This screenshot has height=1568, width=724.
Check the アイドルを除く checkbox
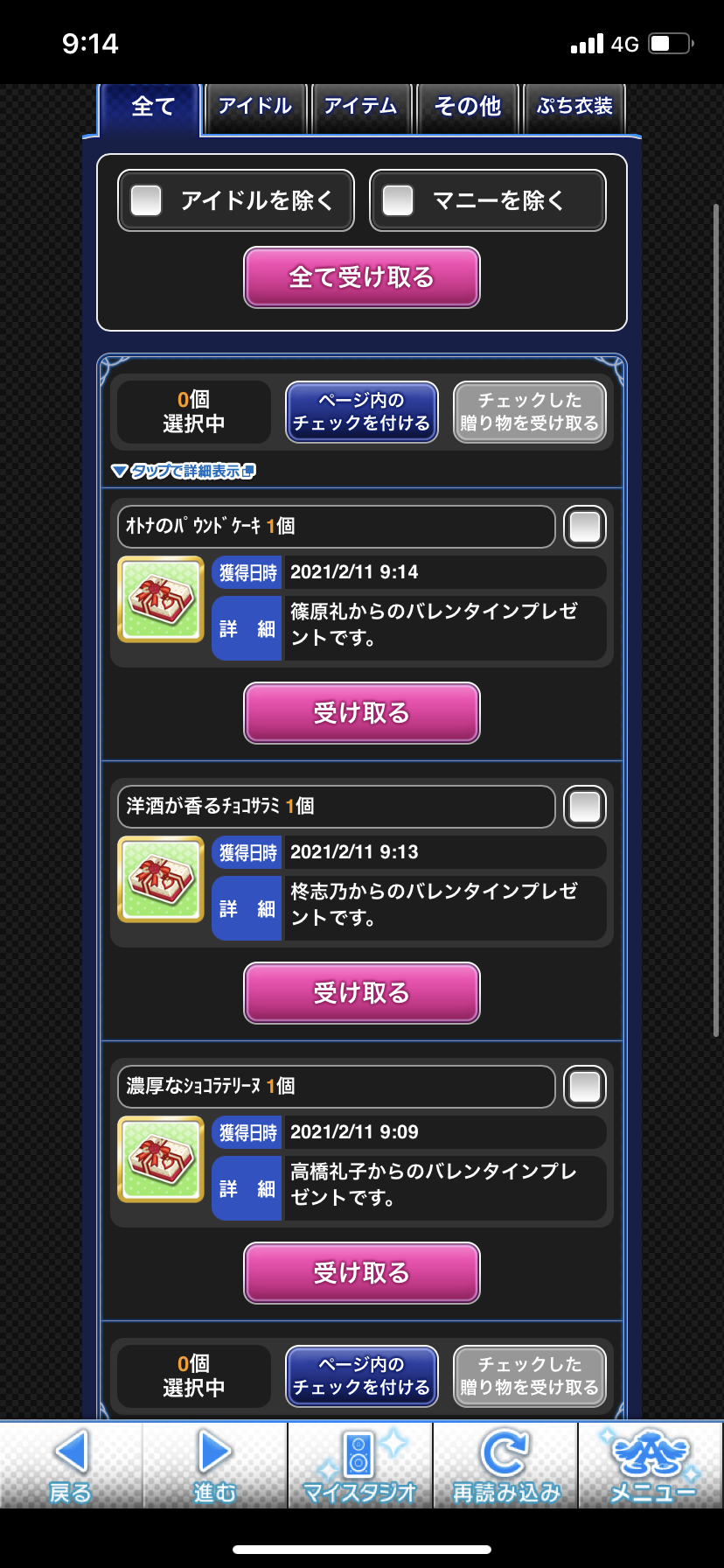tap(147, 200)
